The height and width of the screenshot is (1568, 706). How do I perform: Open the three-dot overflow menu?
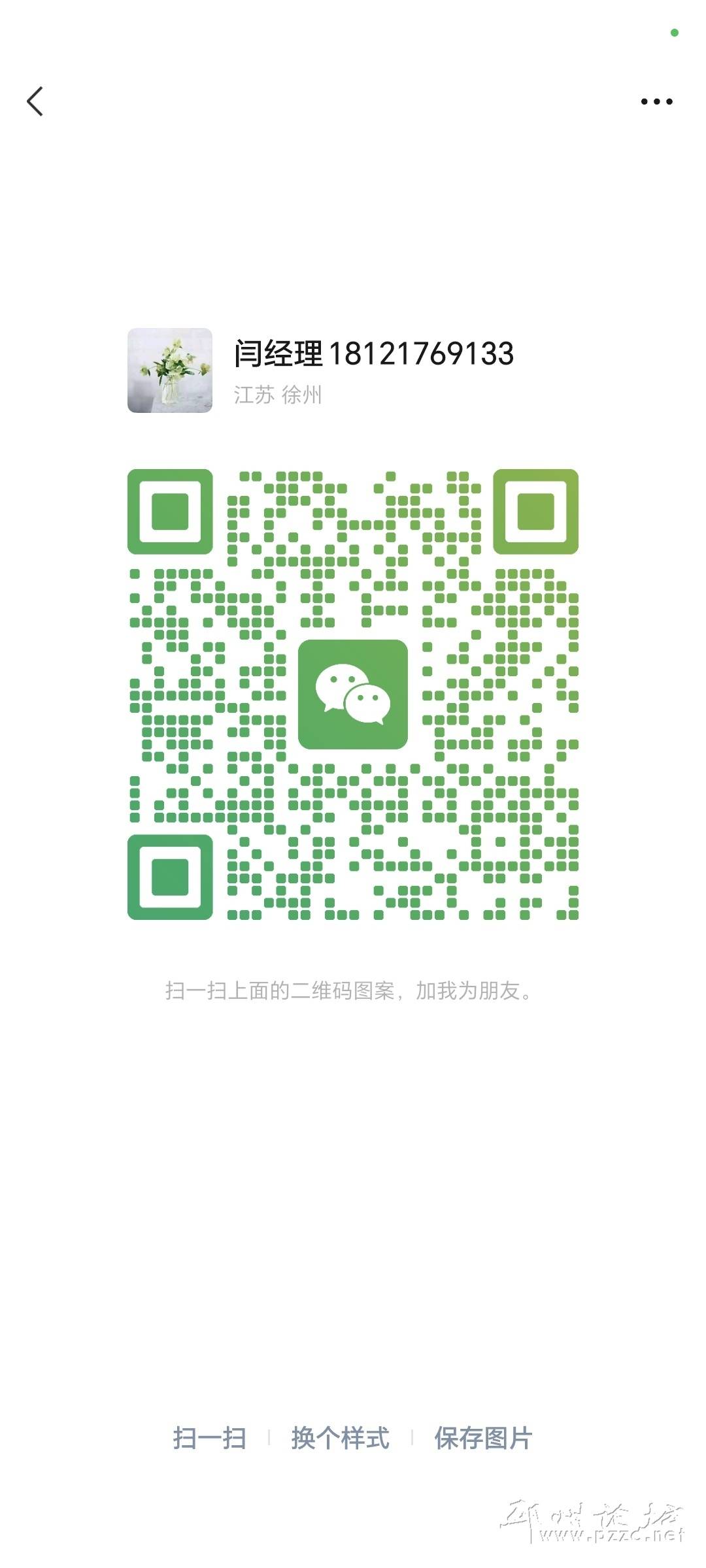coord(656,102)
